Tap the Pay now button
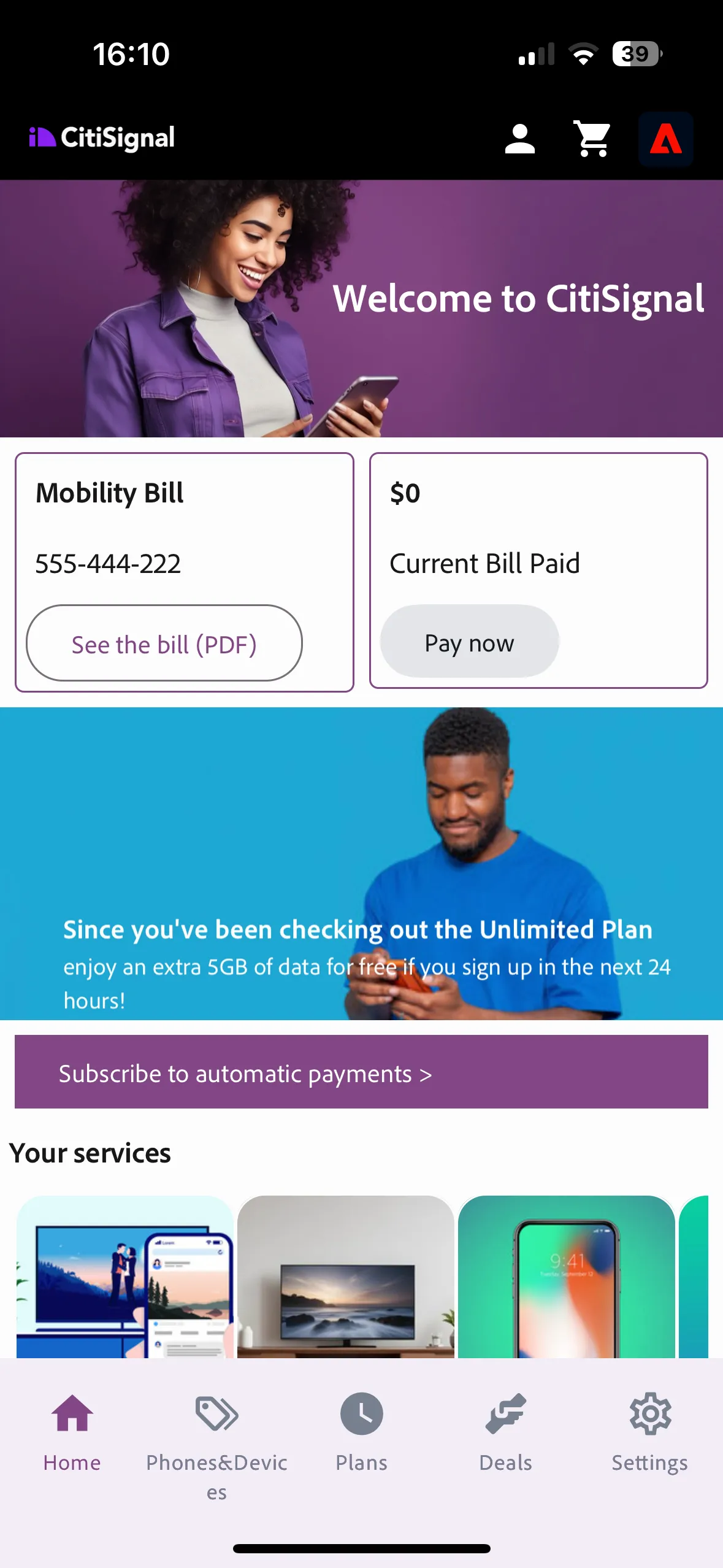Viewport: 723px width, 1568px height. tap(470, 642)
